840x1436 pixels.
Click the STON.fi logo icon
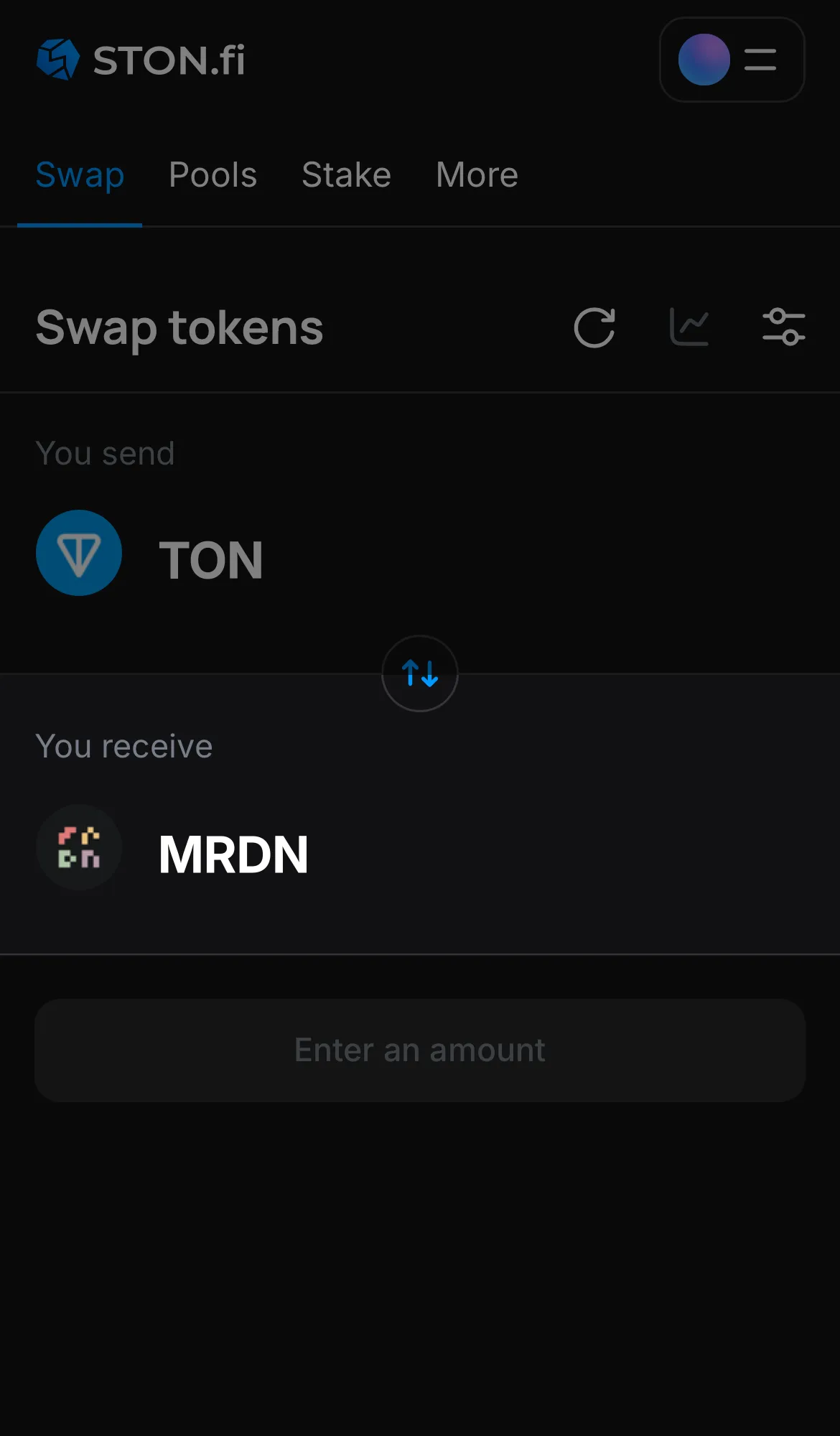59,60
